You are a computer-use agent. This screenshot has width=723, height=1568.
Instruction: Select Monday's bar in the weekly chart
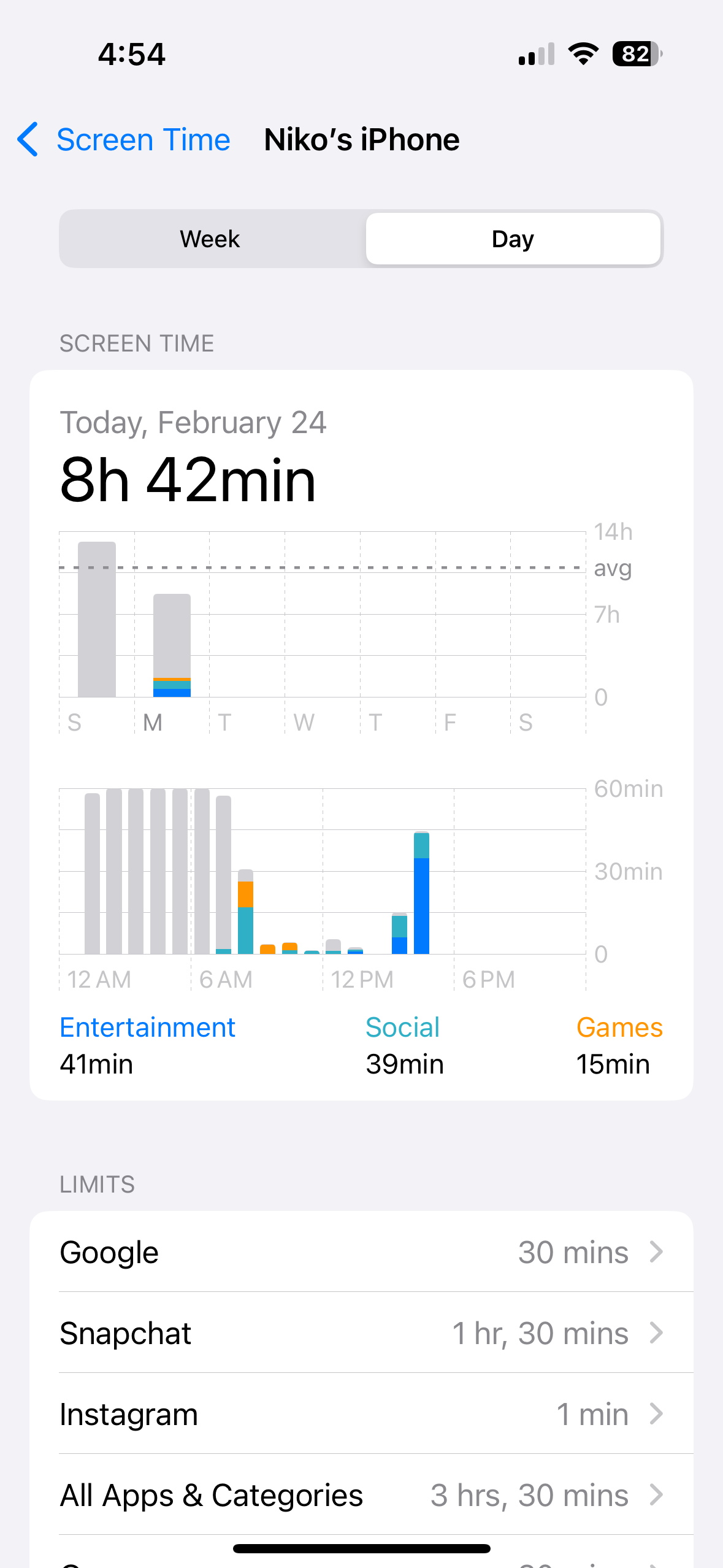[x=172, y=645]
